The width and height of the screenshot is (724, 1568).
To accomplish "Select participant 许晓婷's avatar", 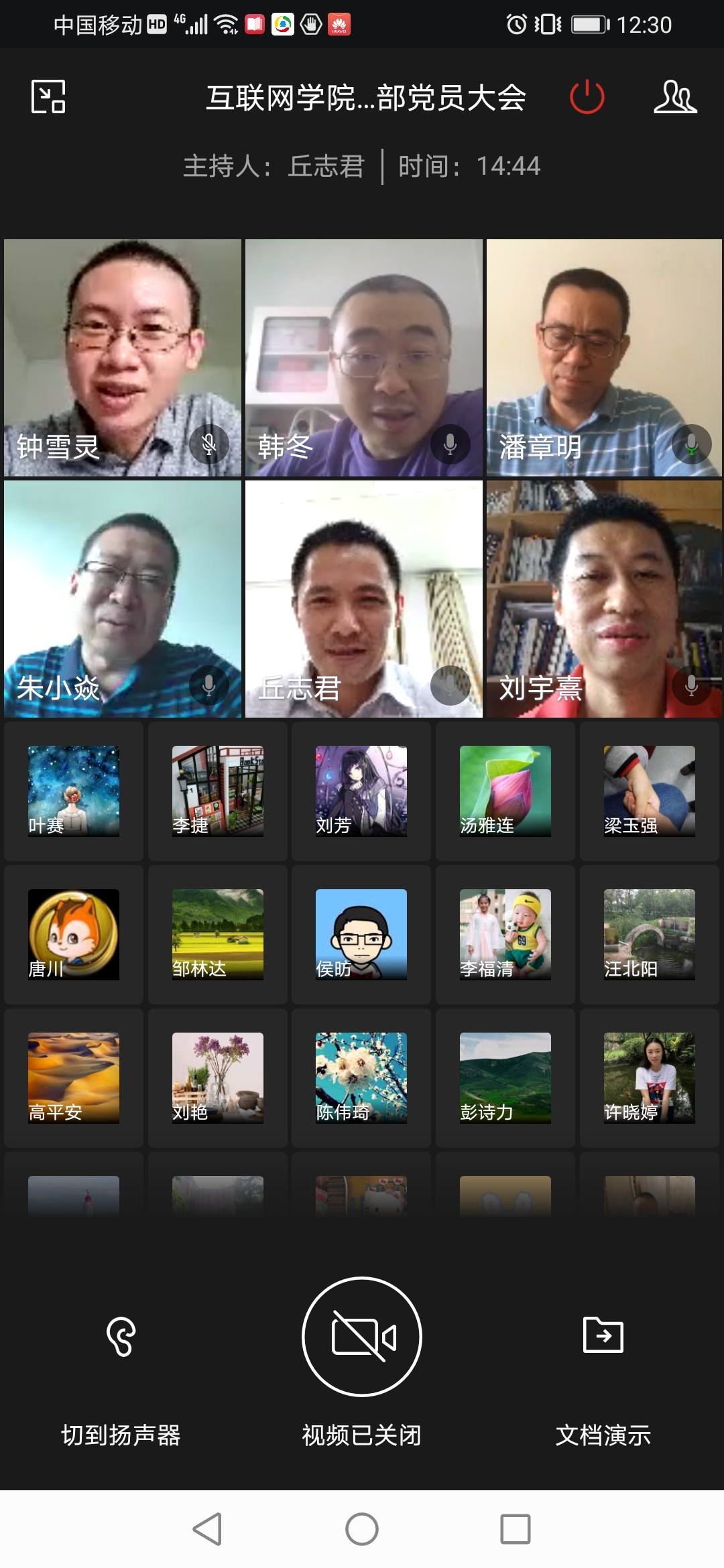I will 649,1077.
